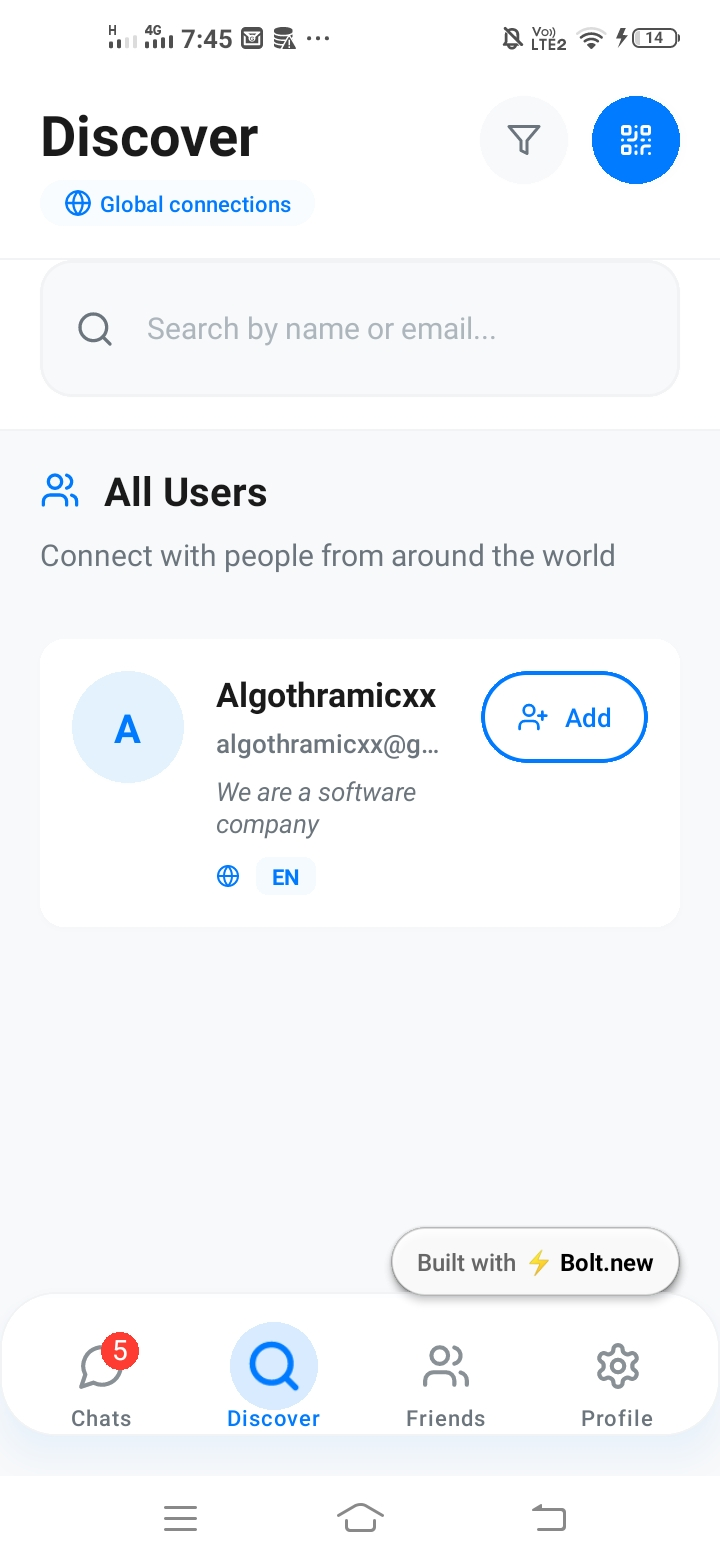Select the Discover search icon in navigation

(x=273, y=1365)
